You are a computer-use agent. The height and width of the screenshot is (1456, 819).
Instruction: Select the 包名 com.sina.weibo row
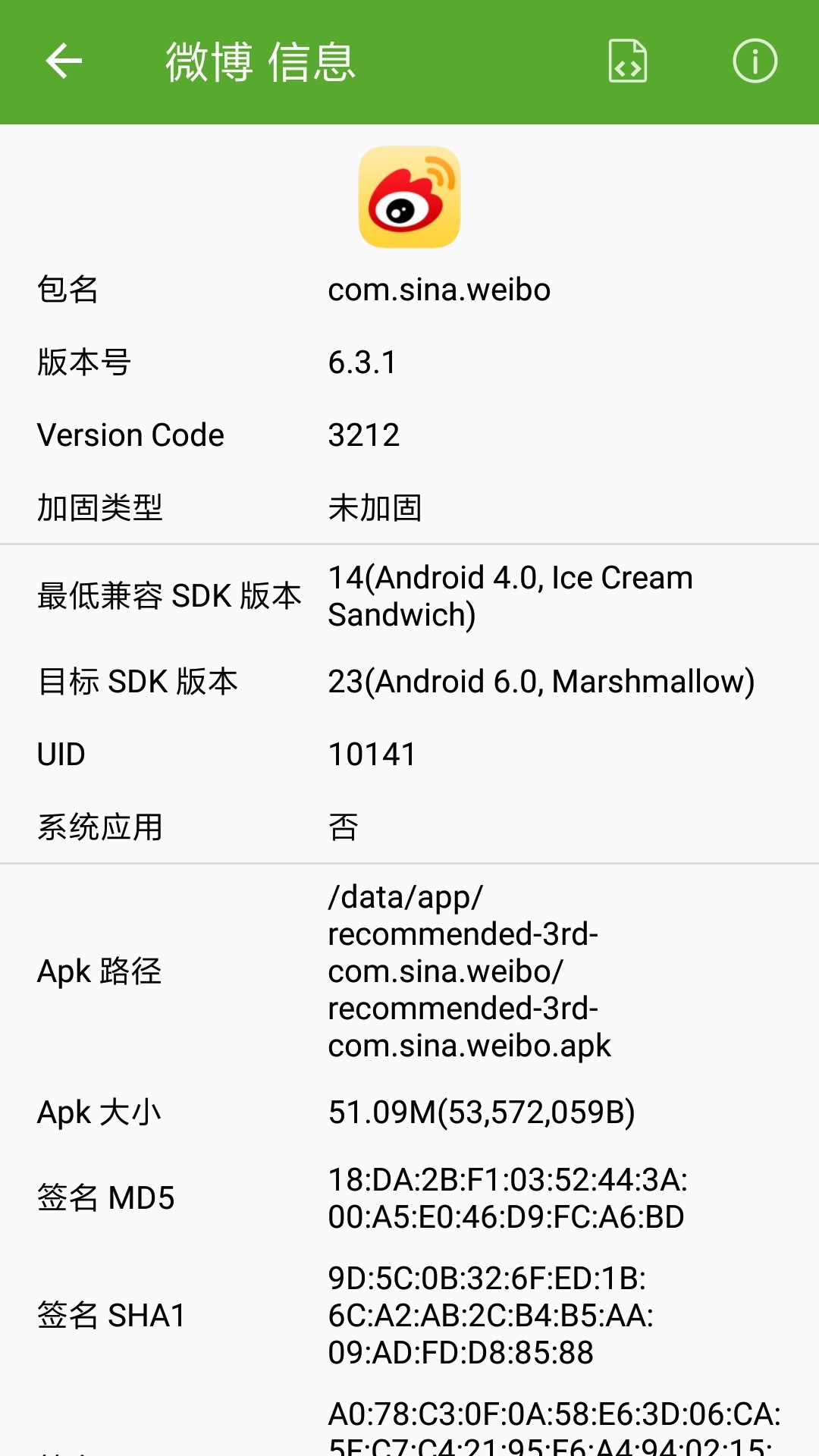409,289
